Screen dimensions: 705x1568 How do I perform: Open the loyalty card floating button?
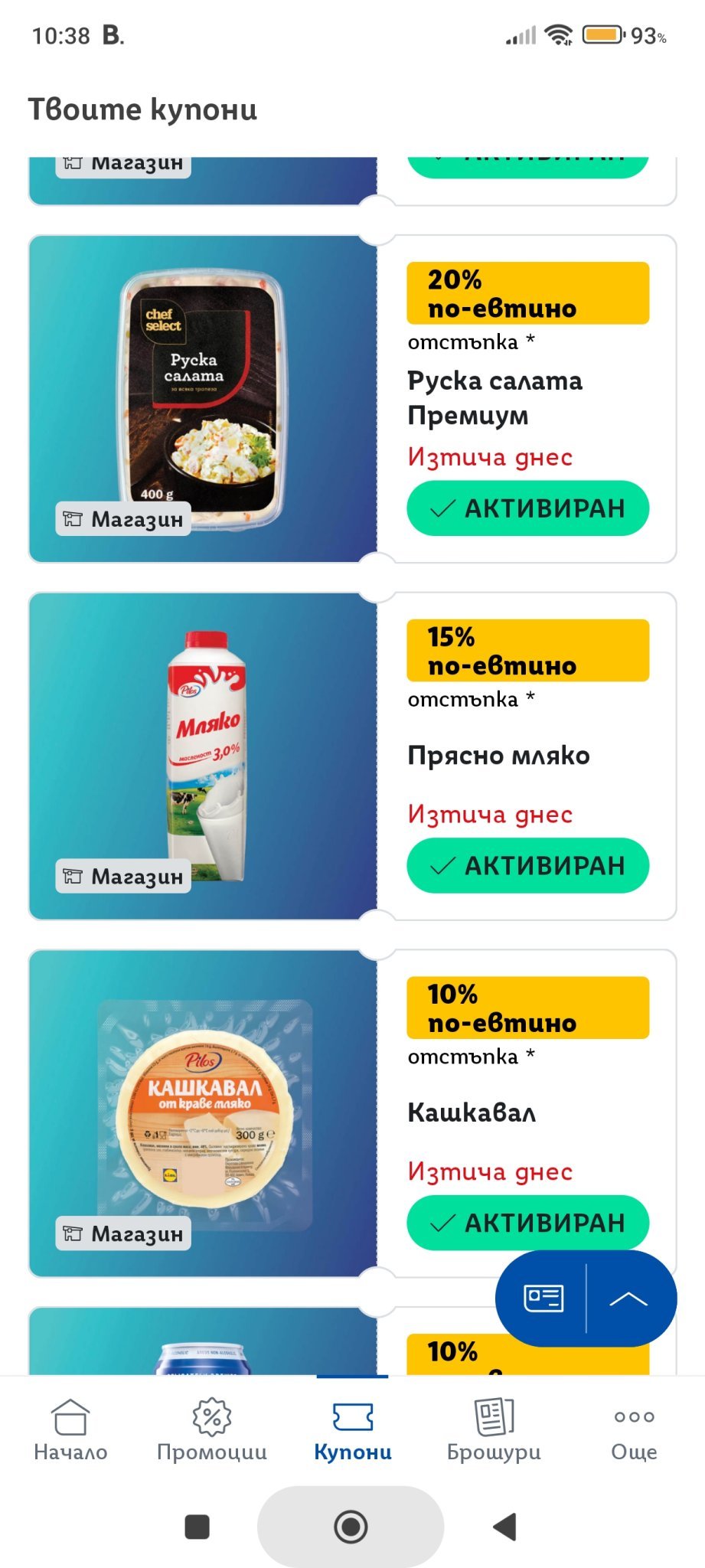click(543, 1298)
